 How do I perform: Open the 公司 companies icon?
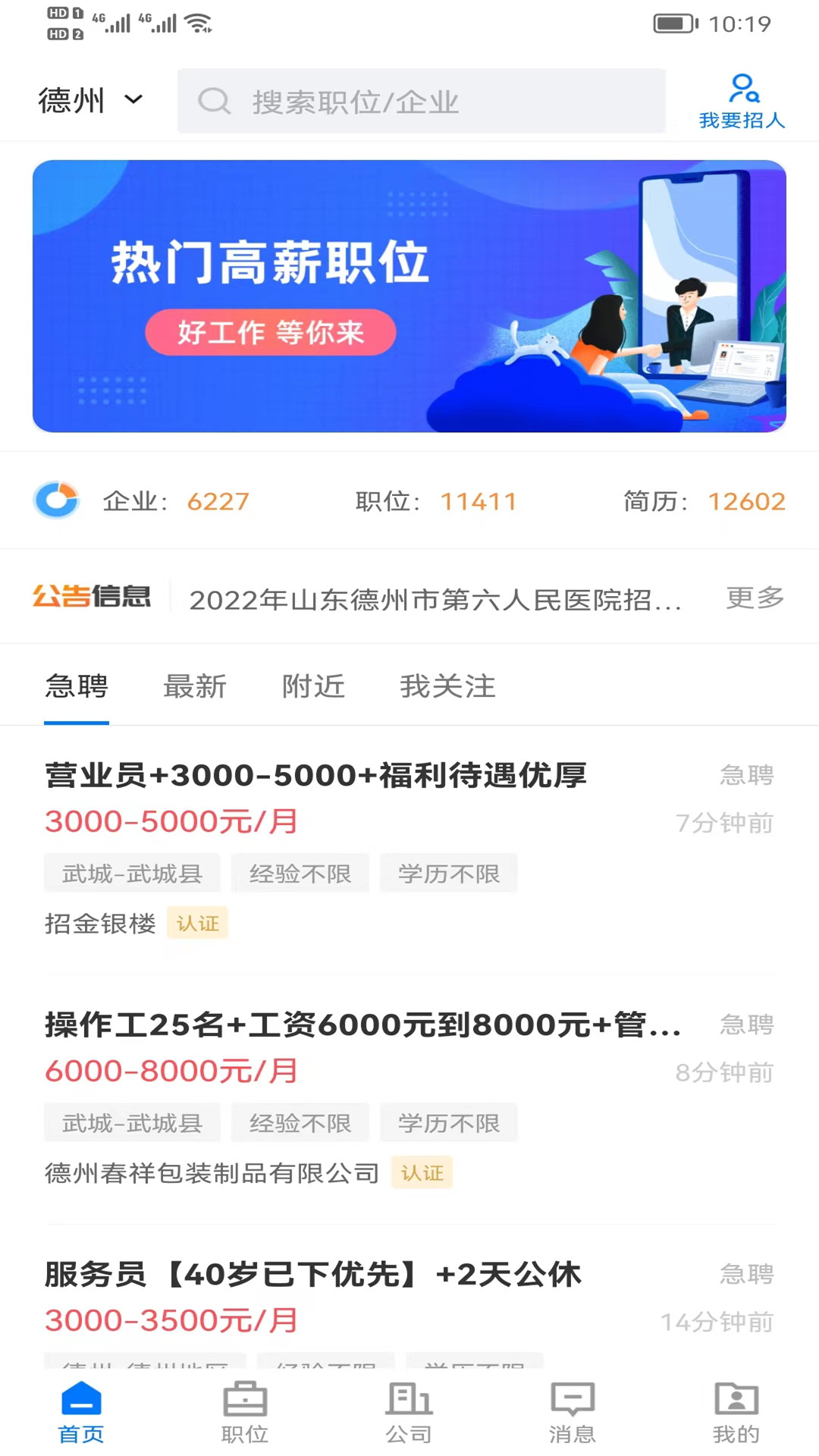pyautogui.click(x=409, y=1404)
